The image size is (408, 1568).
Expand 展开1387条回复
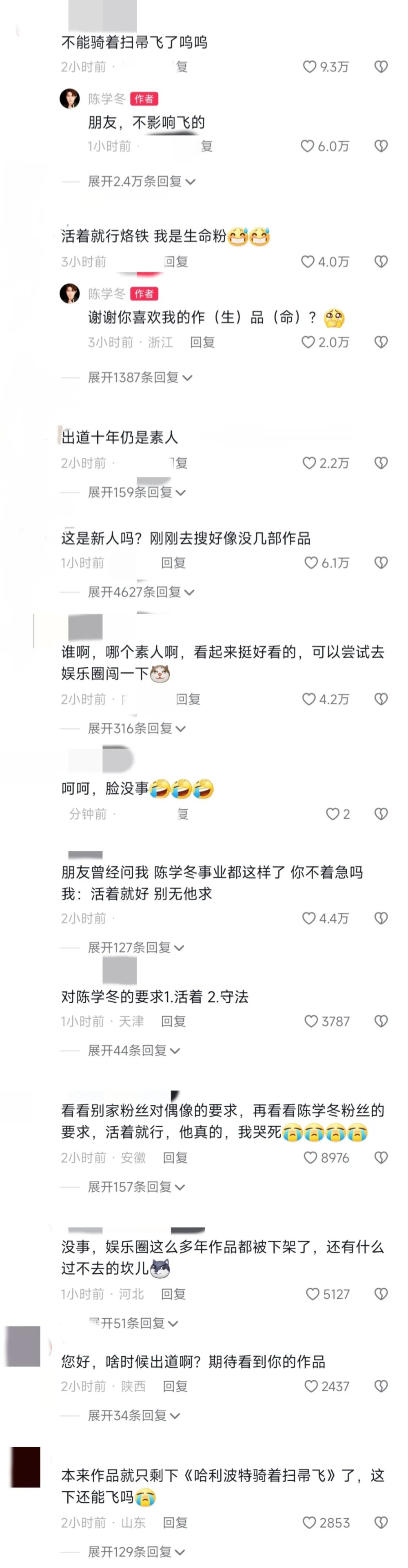click(140, 378)
